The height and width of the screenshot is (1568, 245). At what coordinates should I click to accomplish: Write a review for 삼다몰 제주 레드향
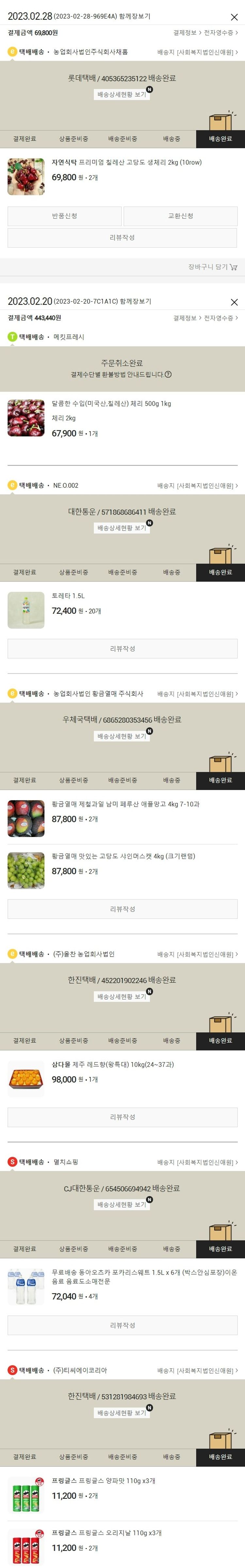click(x=122, y=1117)
